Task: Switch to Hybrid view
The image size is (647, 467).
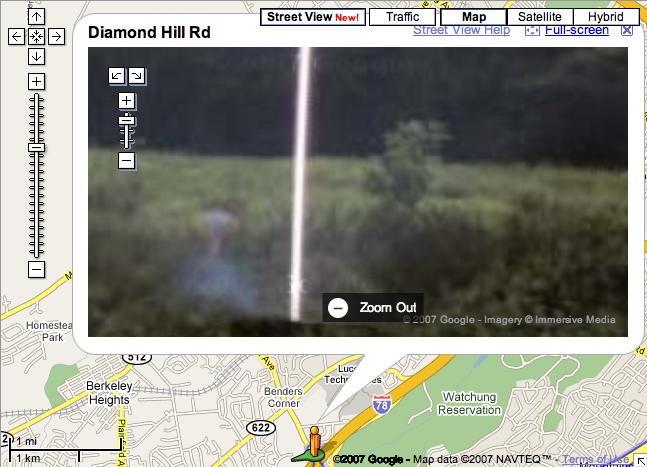Action: coord(605,17)
